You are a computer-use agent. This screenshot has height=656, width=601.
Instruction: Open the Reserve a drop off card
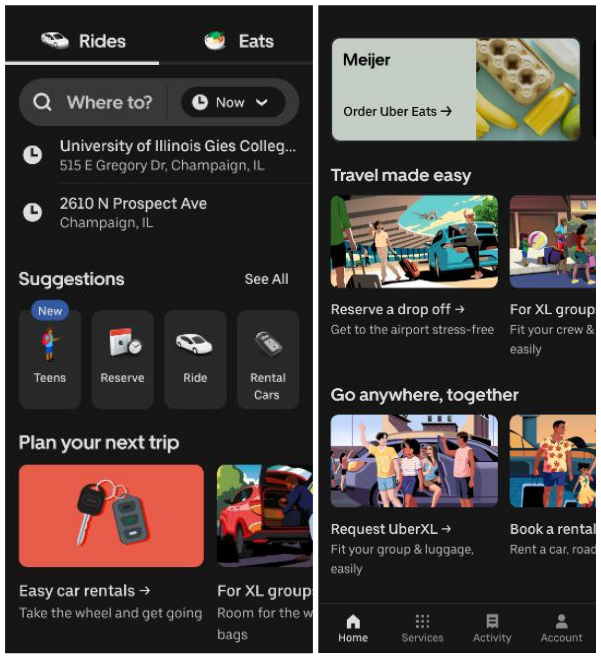click(x=413, y=265)
